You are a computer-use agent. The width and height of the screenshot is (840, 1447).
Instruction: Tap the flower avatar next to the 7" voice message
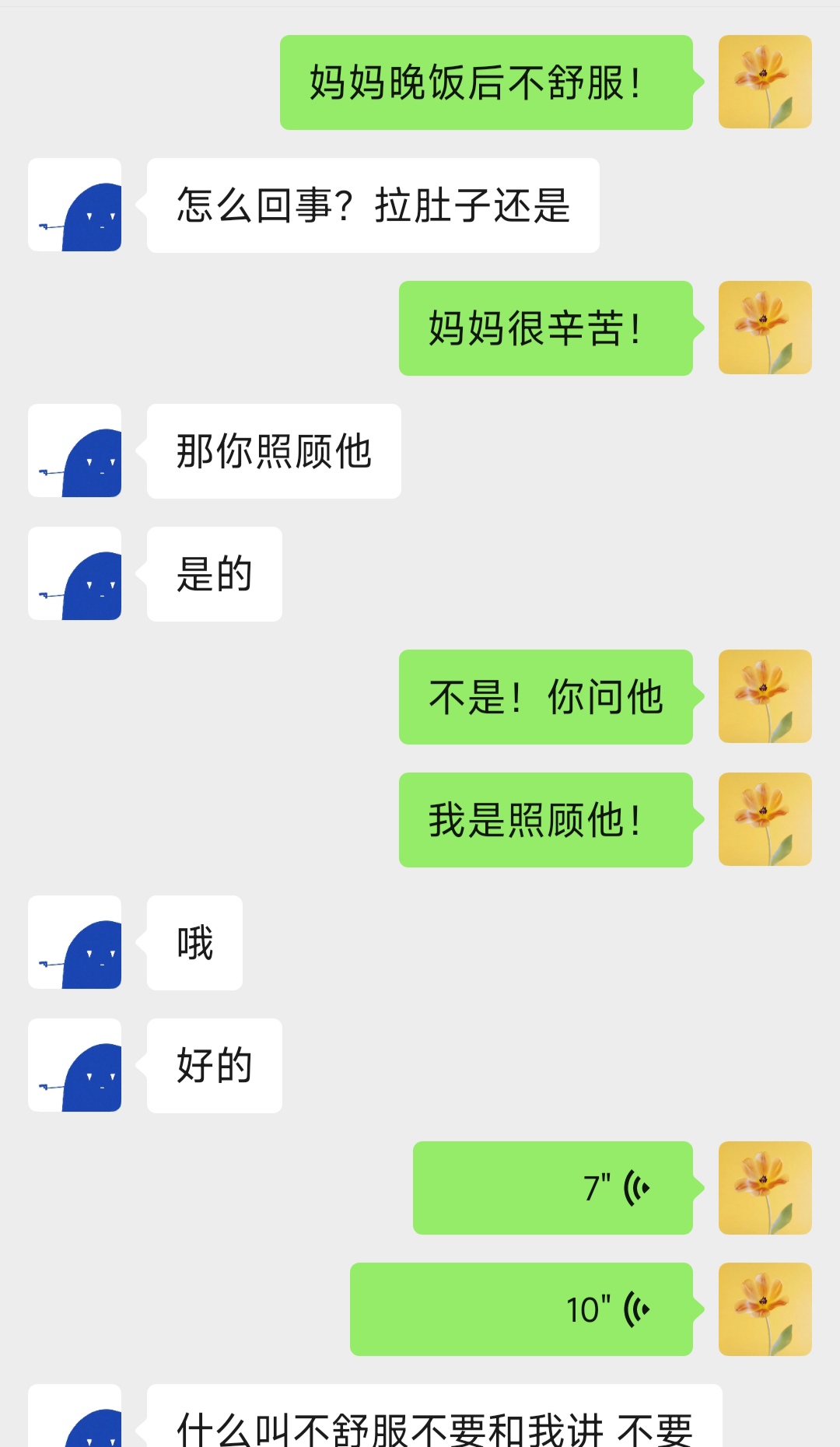(x=765, y=1188)
